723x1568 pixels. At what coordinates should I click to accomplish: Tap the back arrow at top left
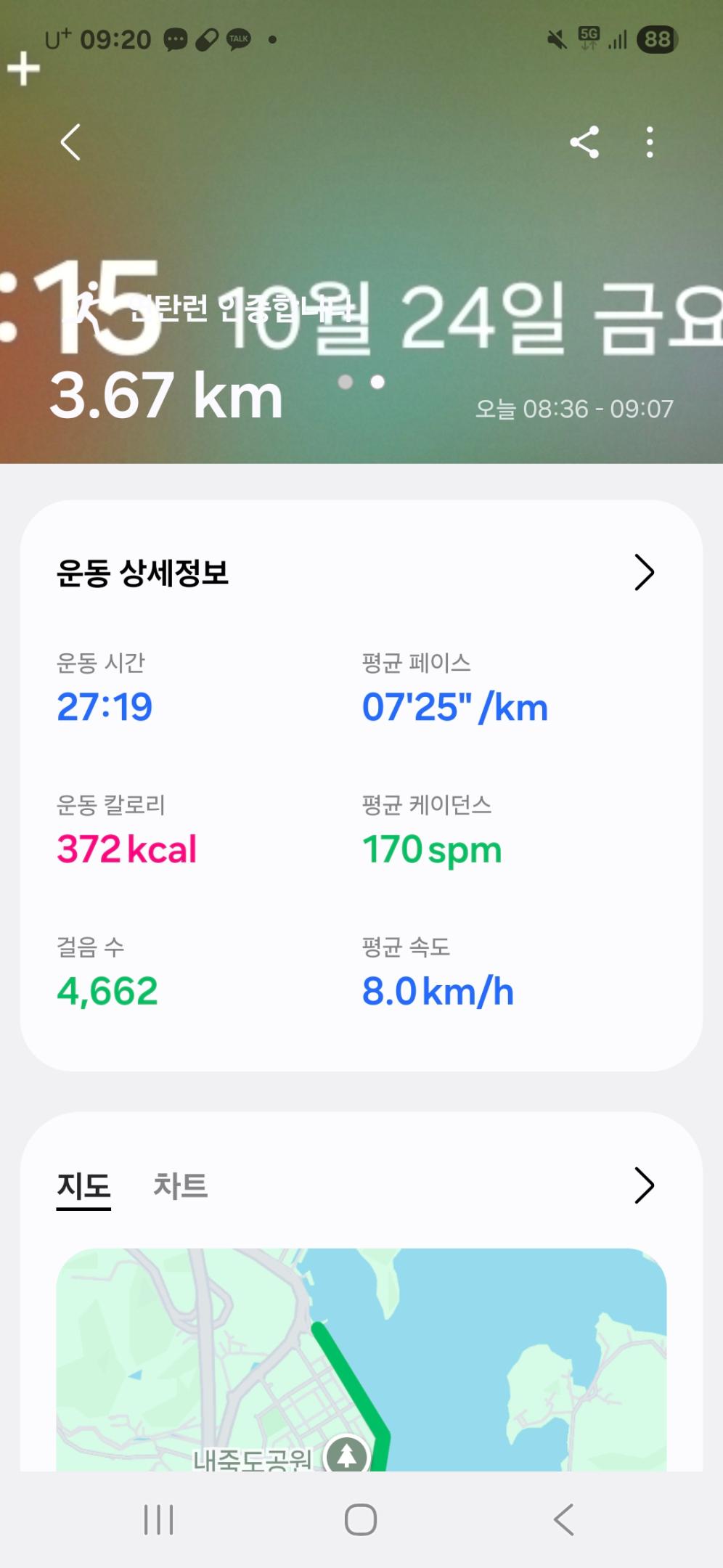point(70,142)
